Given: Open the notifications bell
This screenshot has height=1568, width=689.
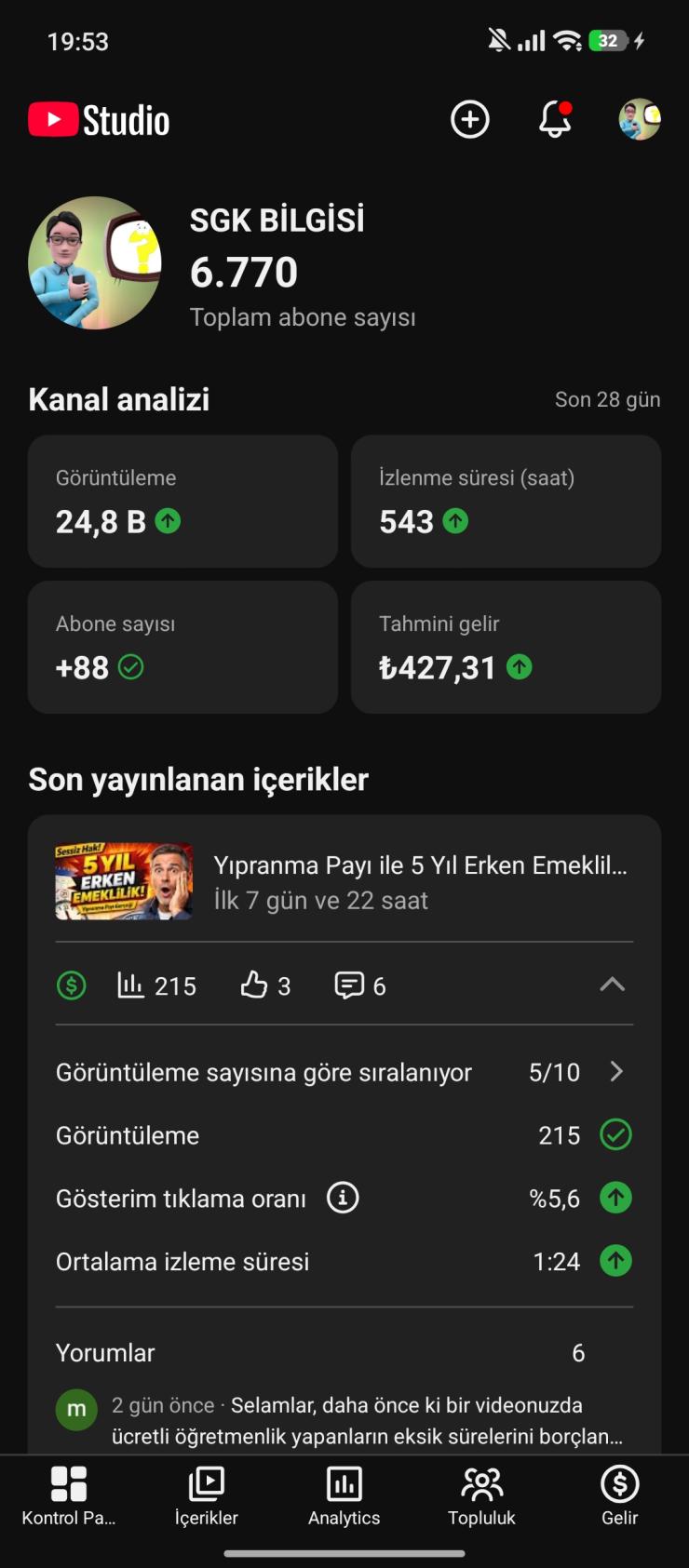Looking at the screenshot, I should pos(555,119).
